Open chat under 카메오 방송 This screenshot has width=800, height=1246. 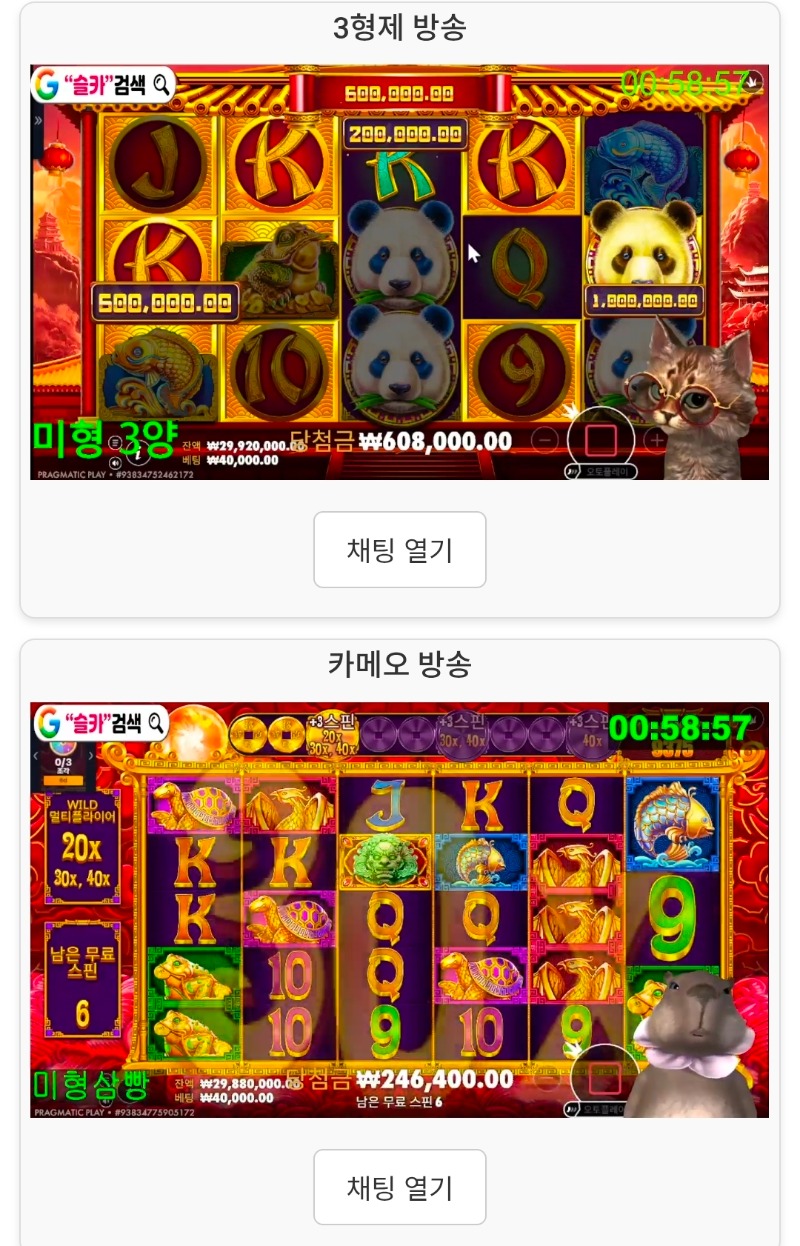coord(399,1187)
